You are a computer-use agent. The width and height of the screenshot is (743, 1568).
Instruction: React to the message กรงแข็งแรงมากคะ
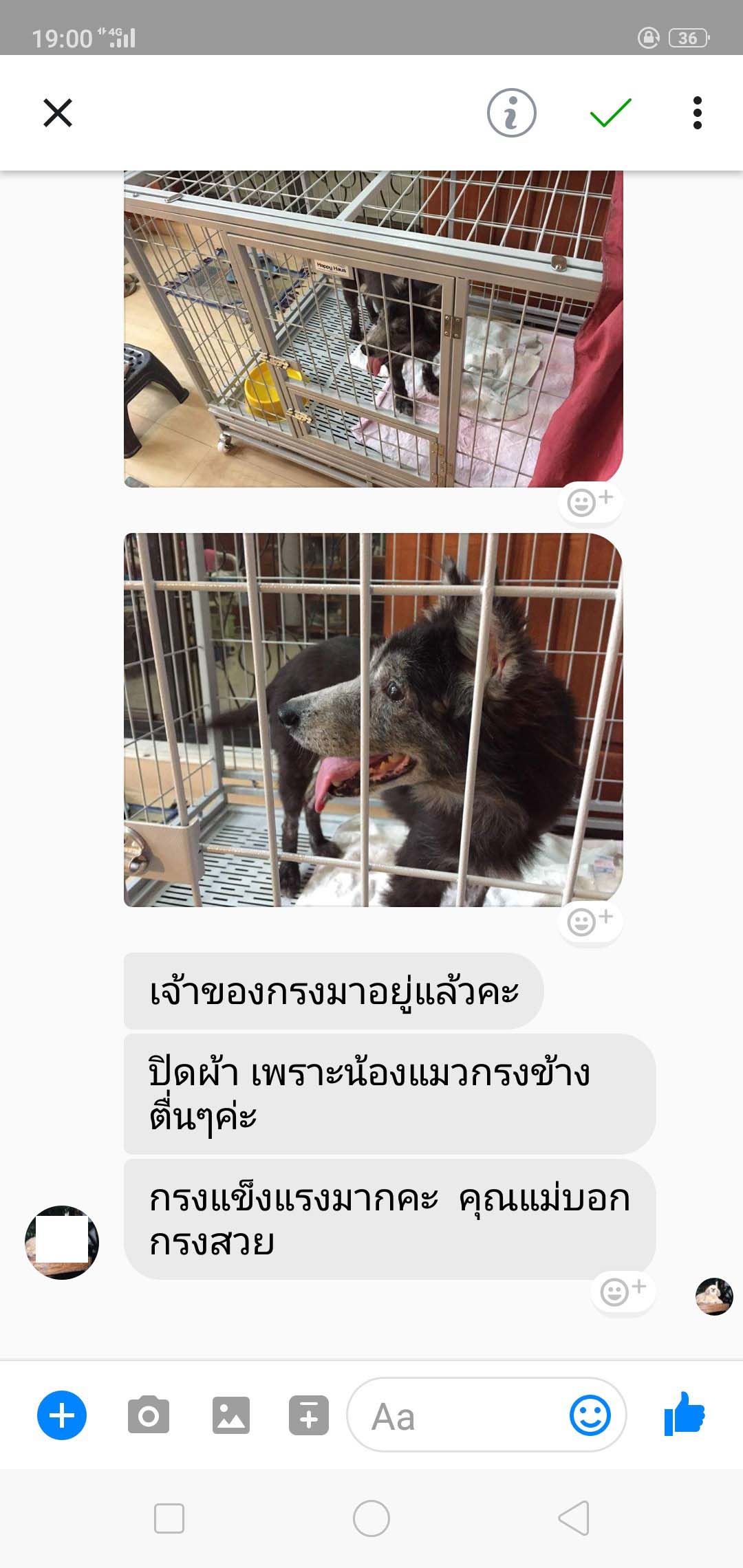pos(623,1291)
